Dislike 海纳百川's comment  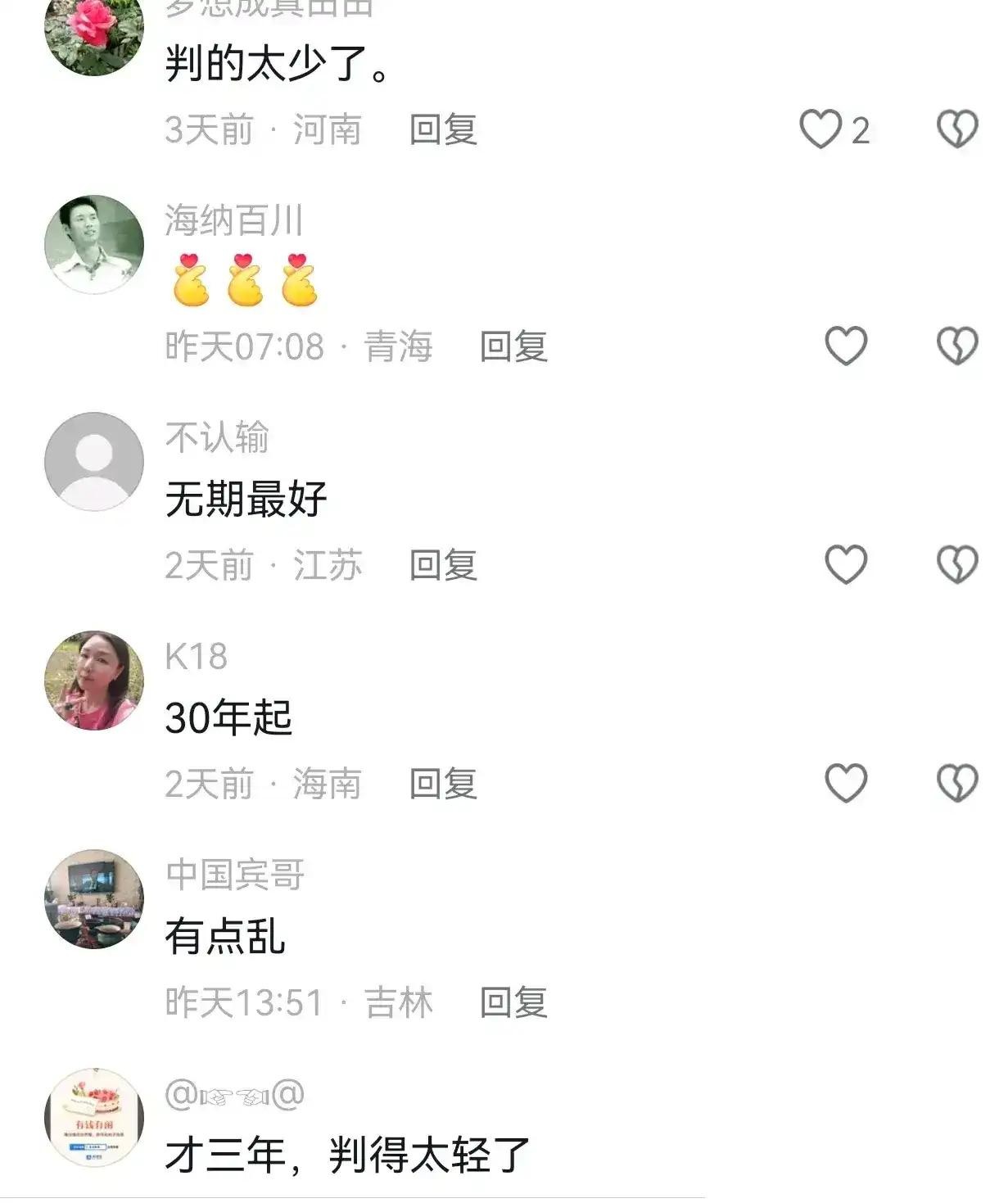957,346
